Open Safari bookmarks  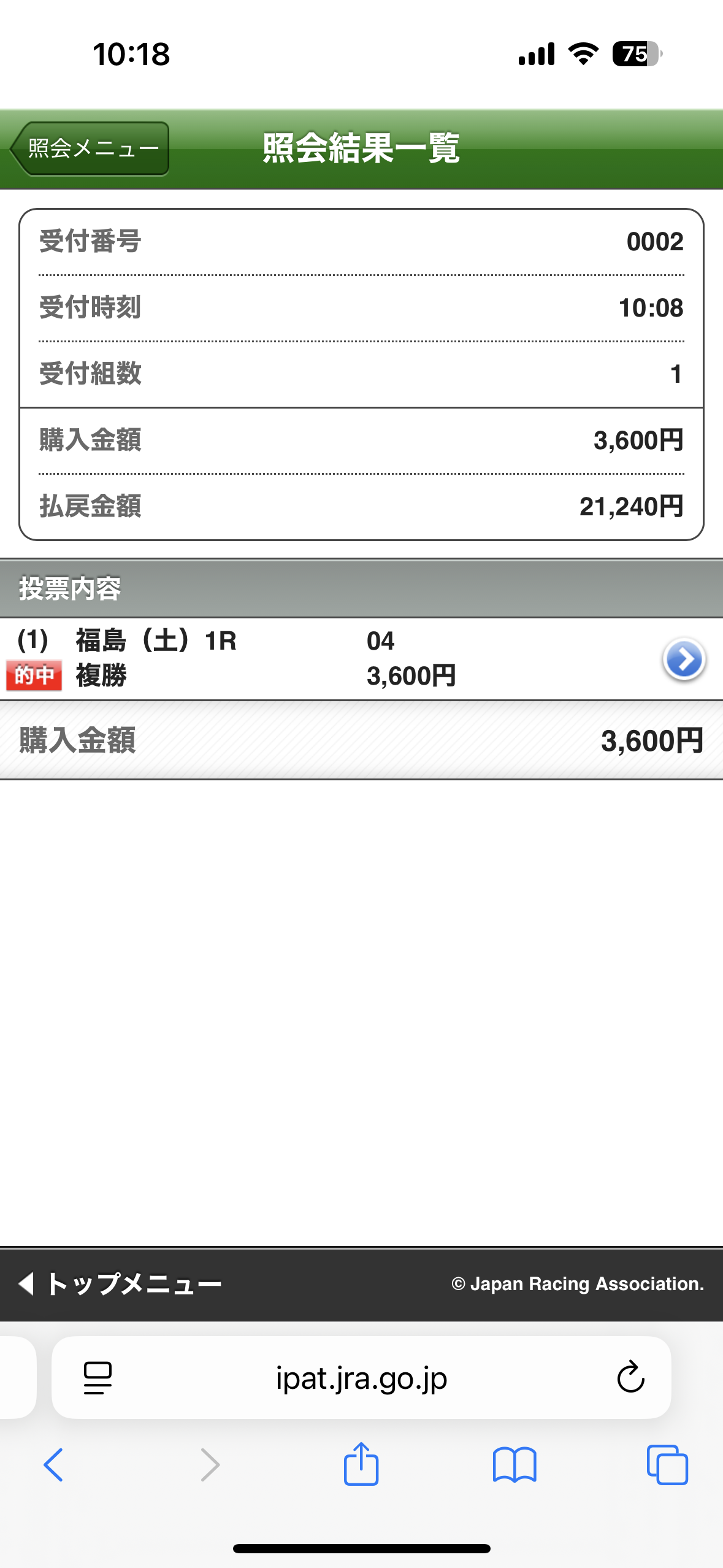[x=515, y=1465]
